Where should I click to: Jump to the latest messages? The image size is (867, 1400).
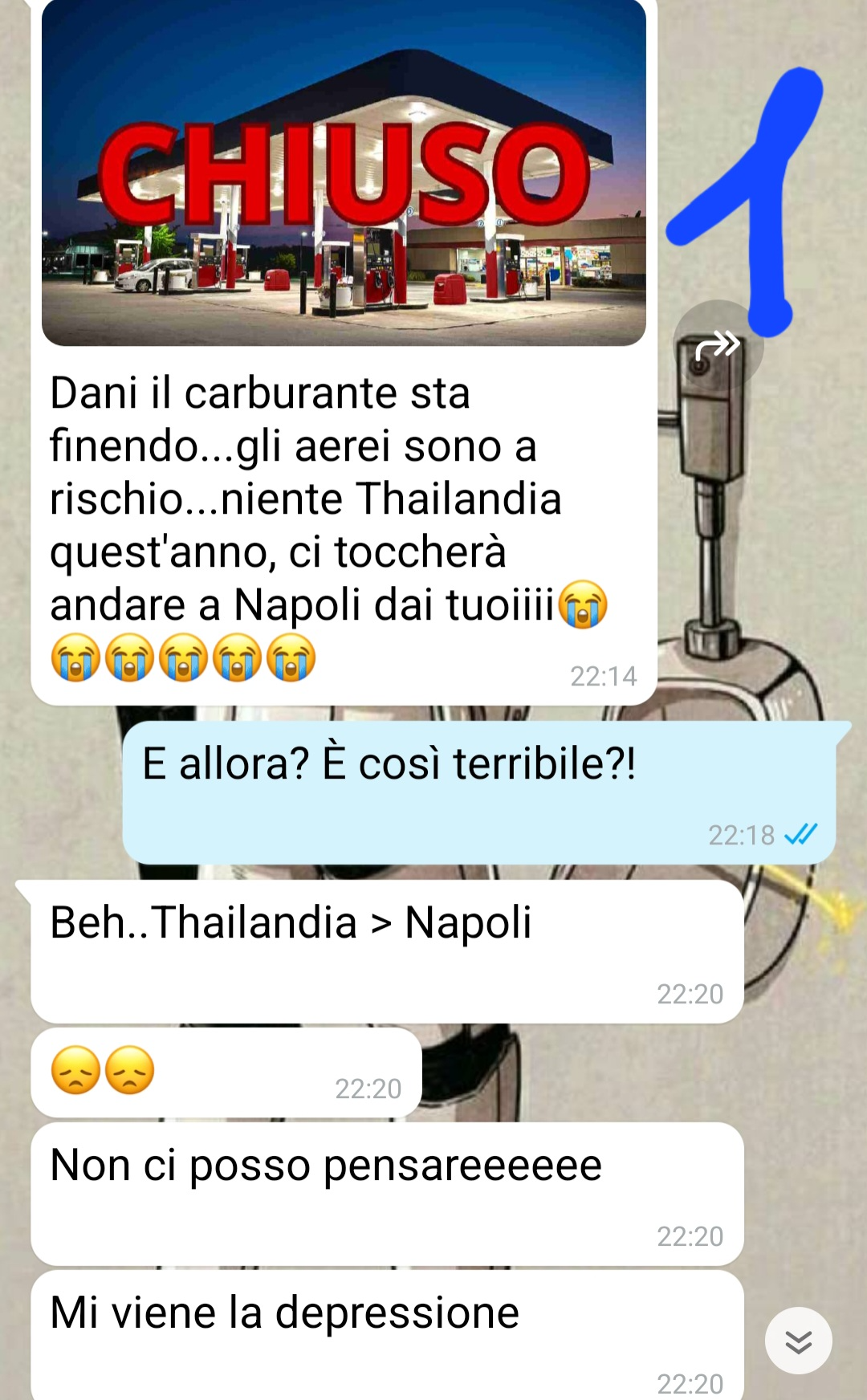click(798, 1341)
